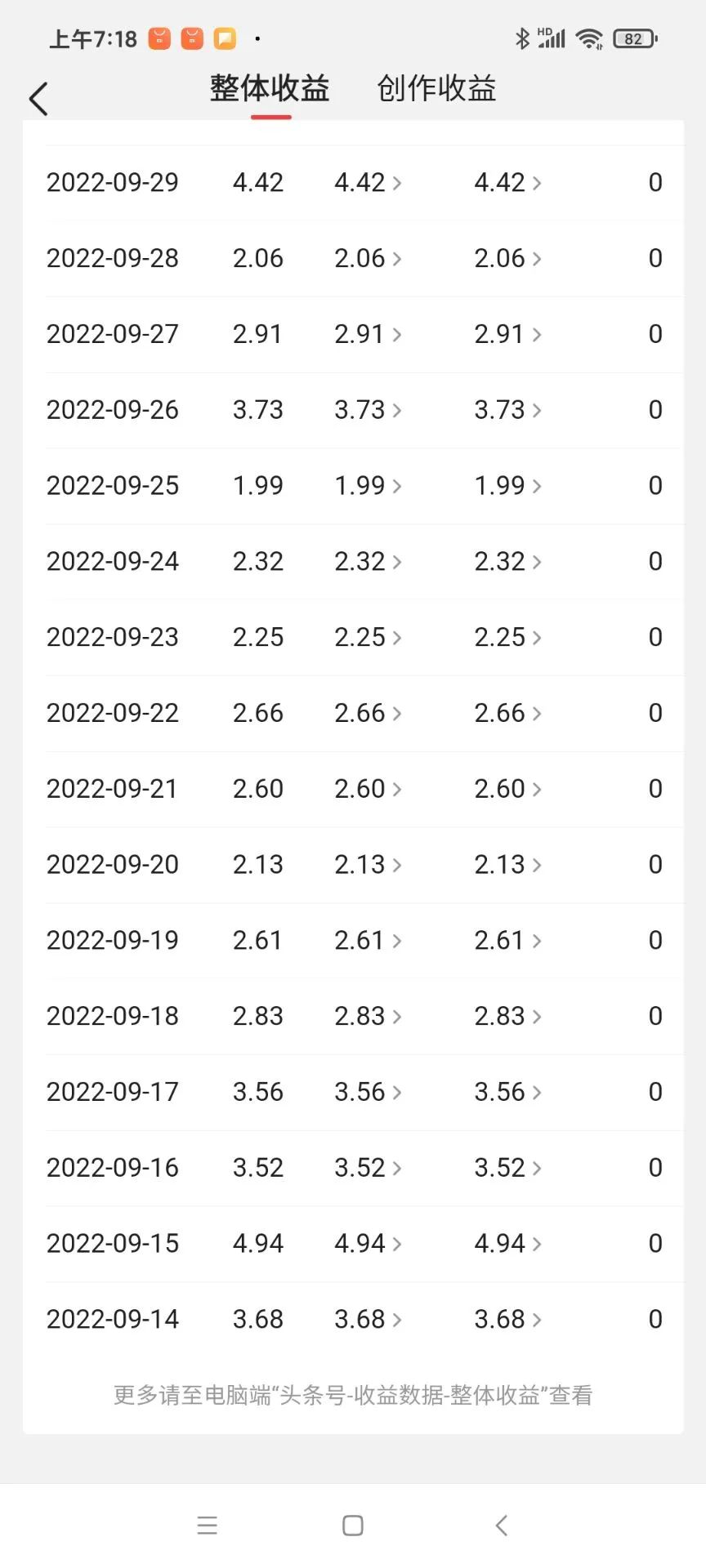Expand the first 3.73 chevron for 2022-09-26
Viewport: 706px width, 1568px height.
pos(369,410)
